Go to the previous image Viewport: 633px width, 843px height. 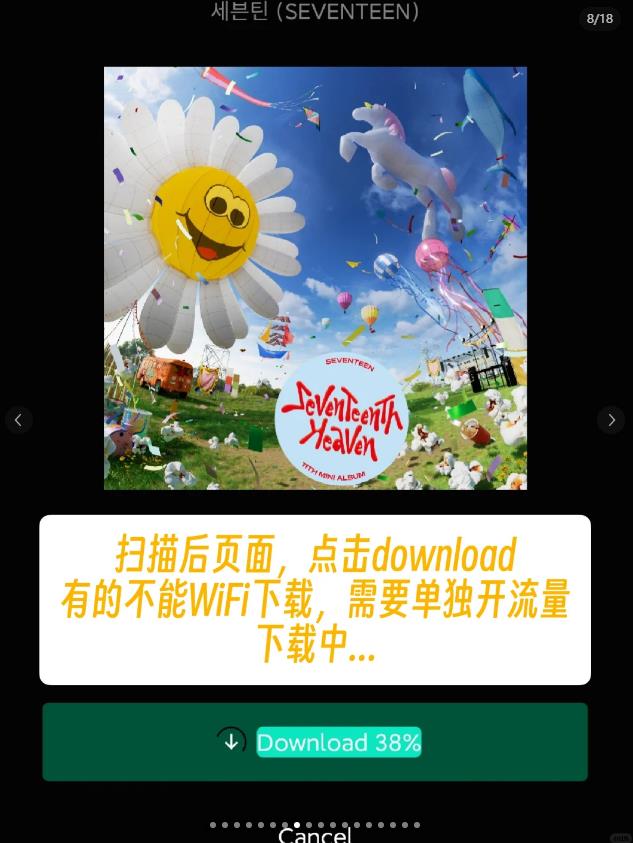point(19,420)
